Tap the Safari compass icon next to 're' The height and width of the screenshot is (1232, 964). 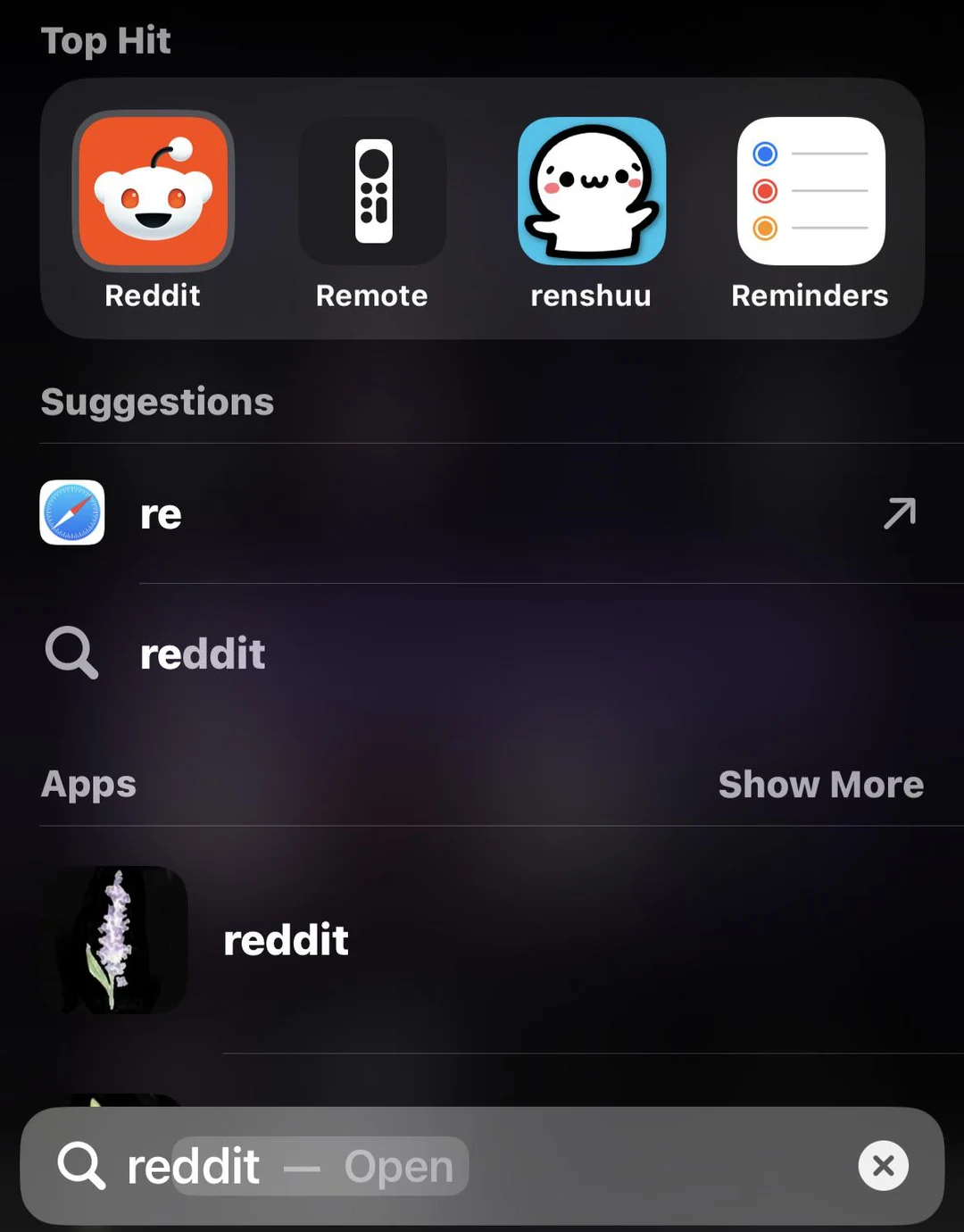[71, 513]
